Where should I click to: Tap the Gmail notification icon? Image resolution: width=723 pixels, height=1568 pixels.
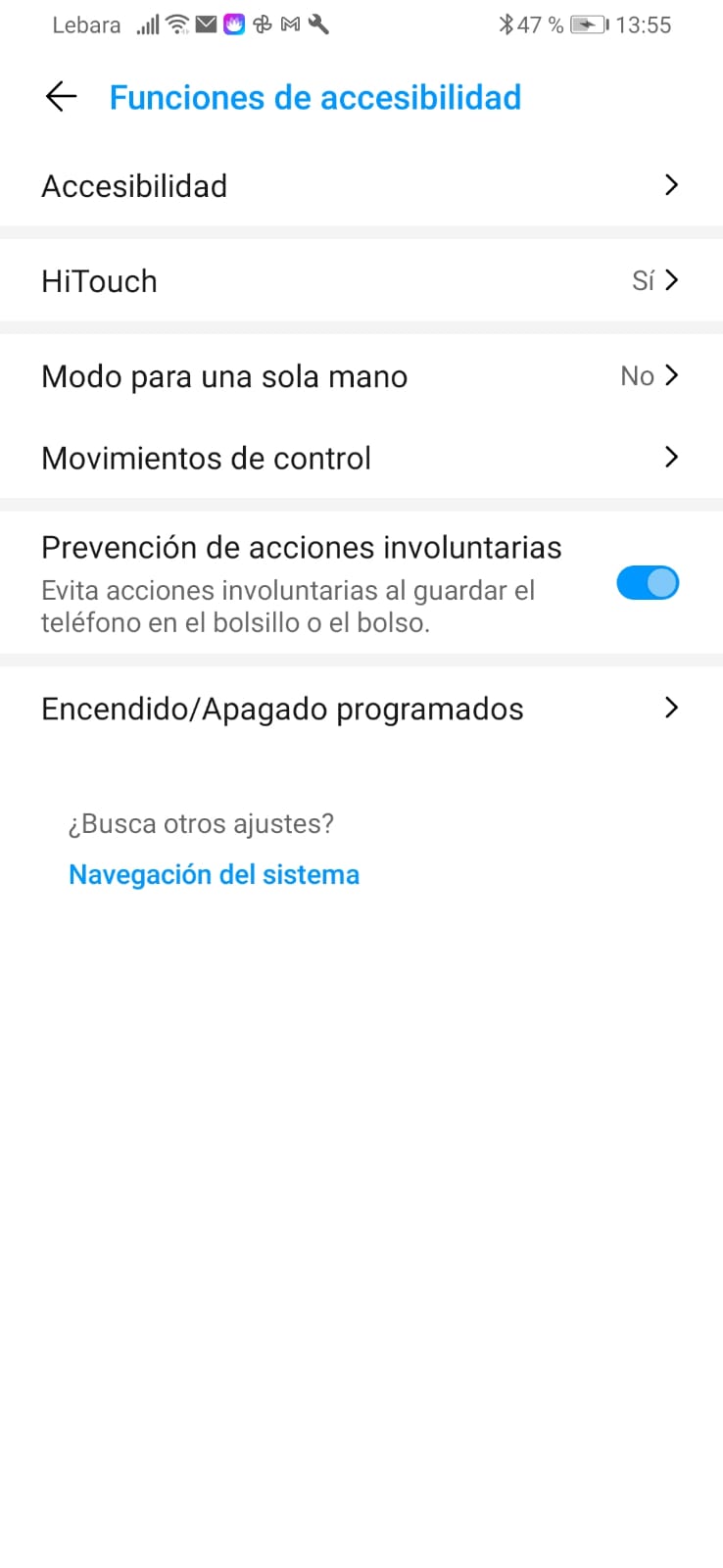(x=288, y=24)
